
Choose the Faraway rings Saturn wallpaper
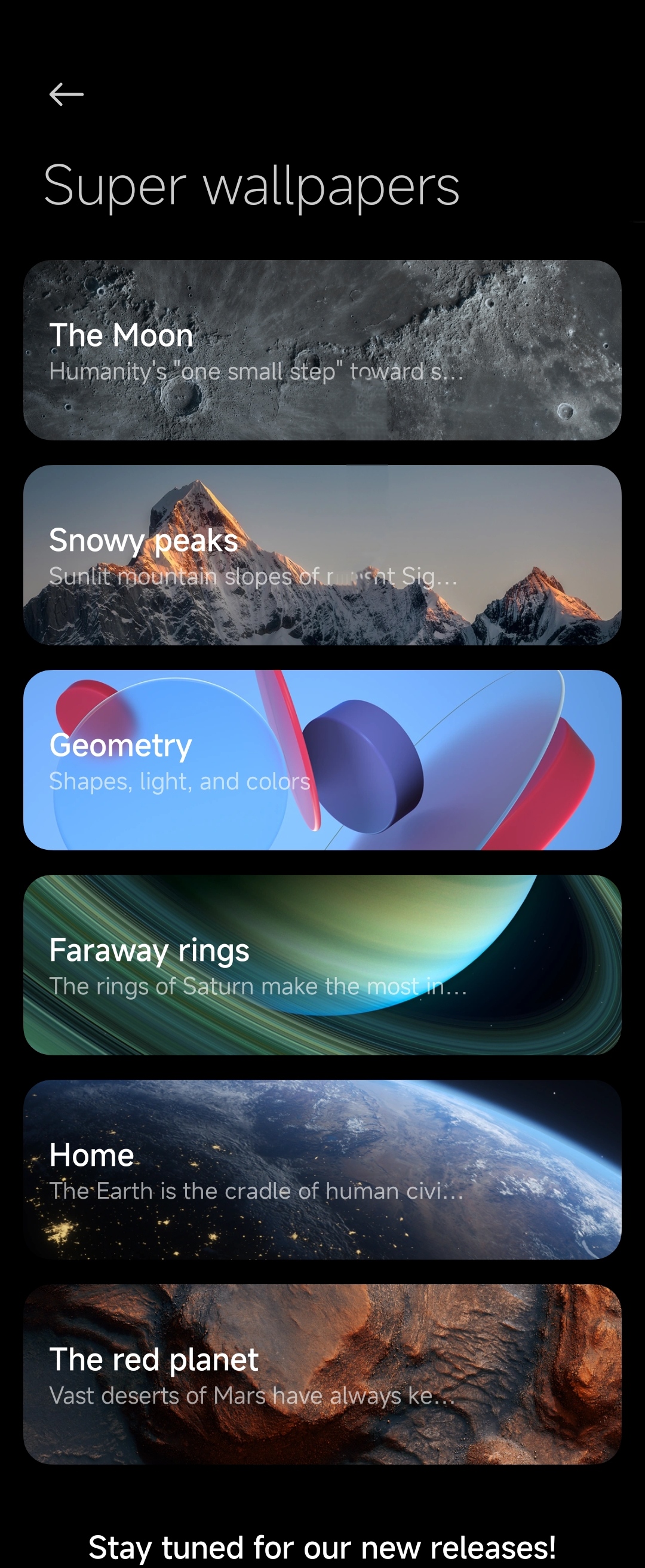coord(322,965)
